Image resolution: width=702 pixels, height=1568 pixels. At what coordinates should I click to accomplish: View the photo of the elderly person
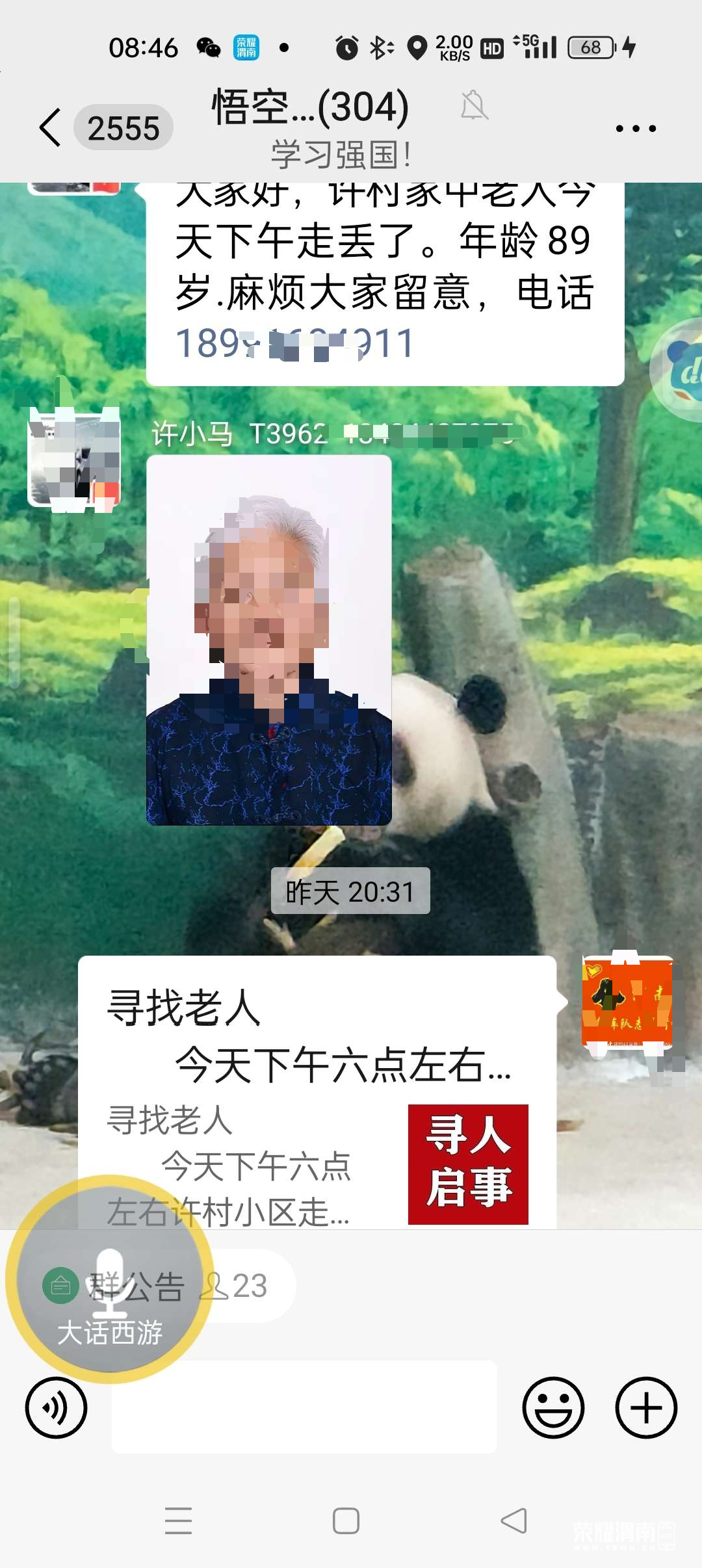[x=268, y=640]
